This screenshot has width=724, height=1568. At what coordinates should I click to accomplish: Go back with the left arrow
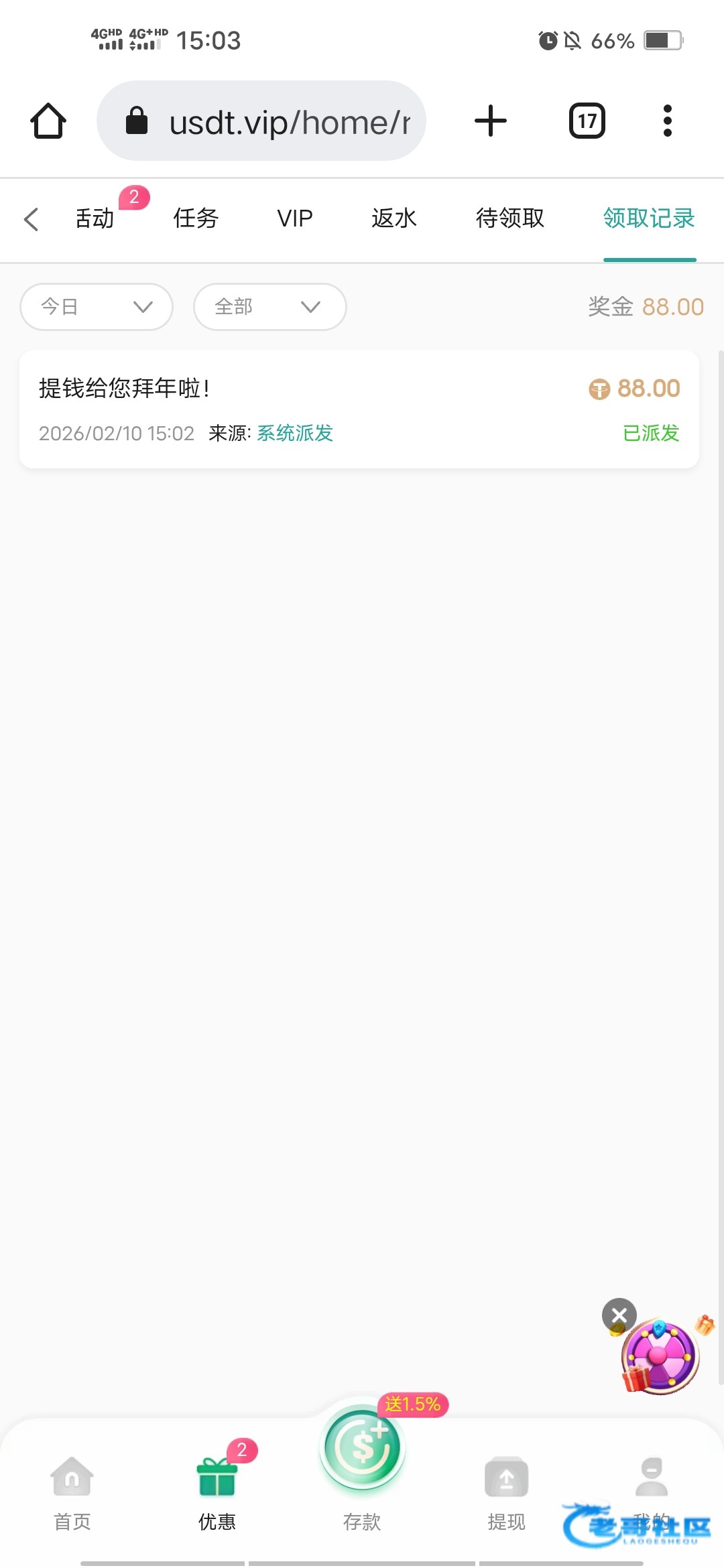(31, 219)
